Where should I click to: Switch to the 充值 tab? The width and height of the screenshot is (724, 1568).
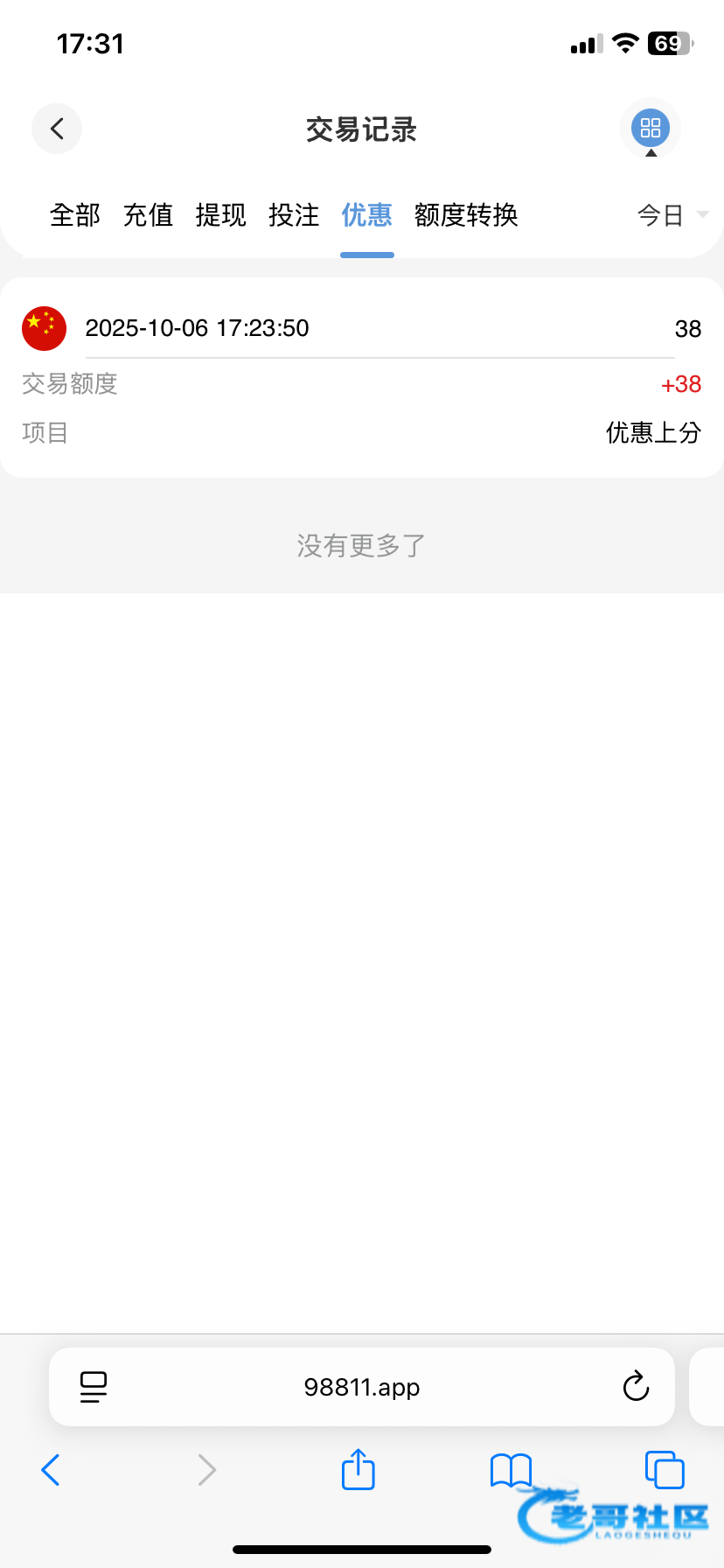click(x=148, y=215)
